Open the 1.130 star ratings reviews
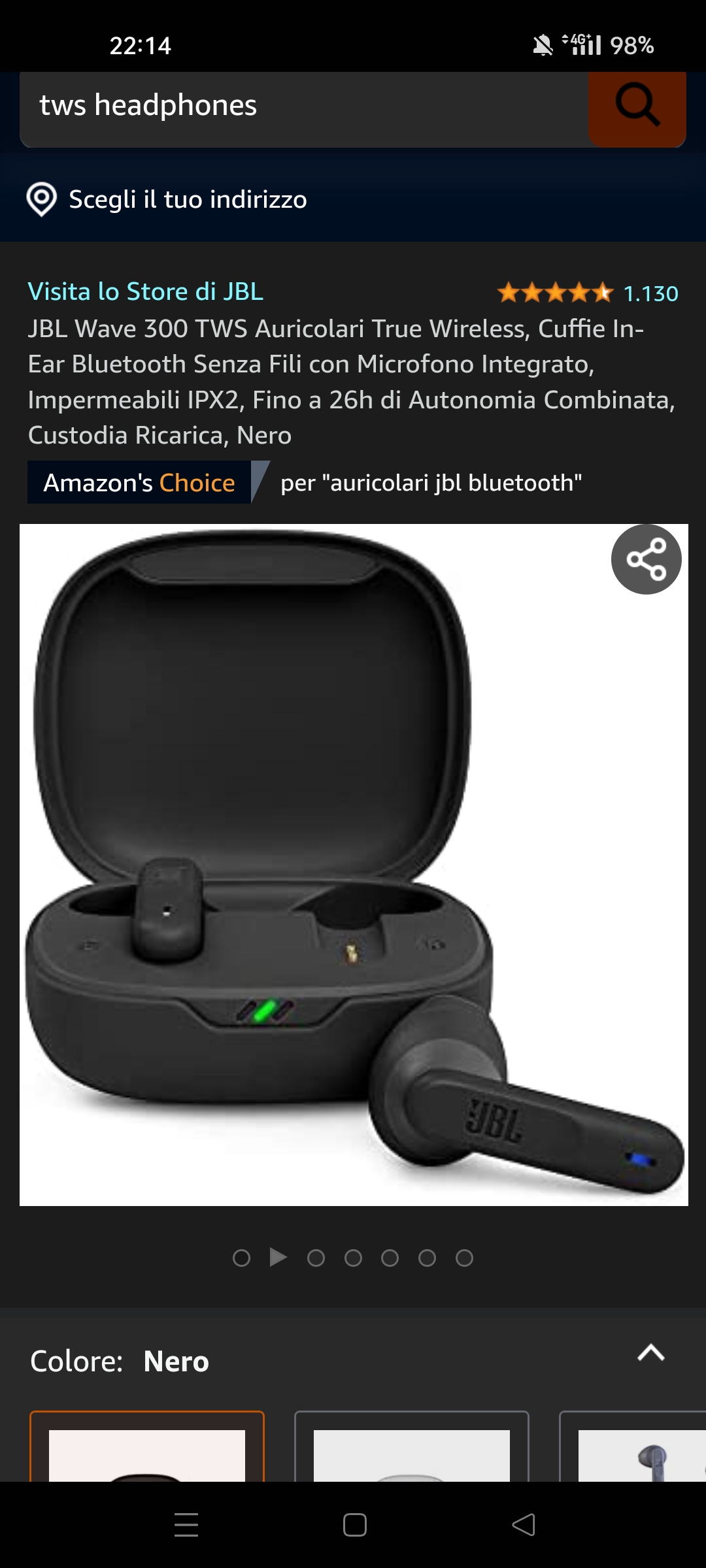This screenshot has width=706, height=1568. 587,293
